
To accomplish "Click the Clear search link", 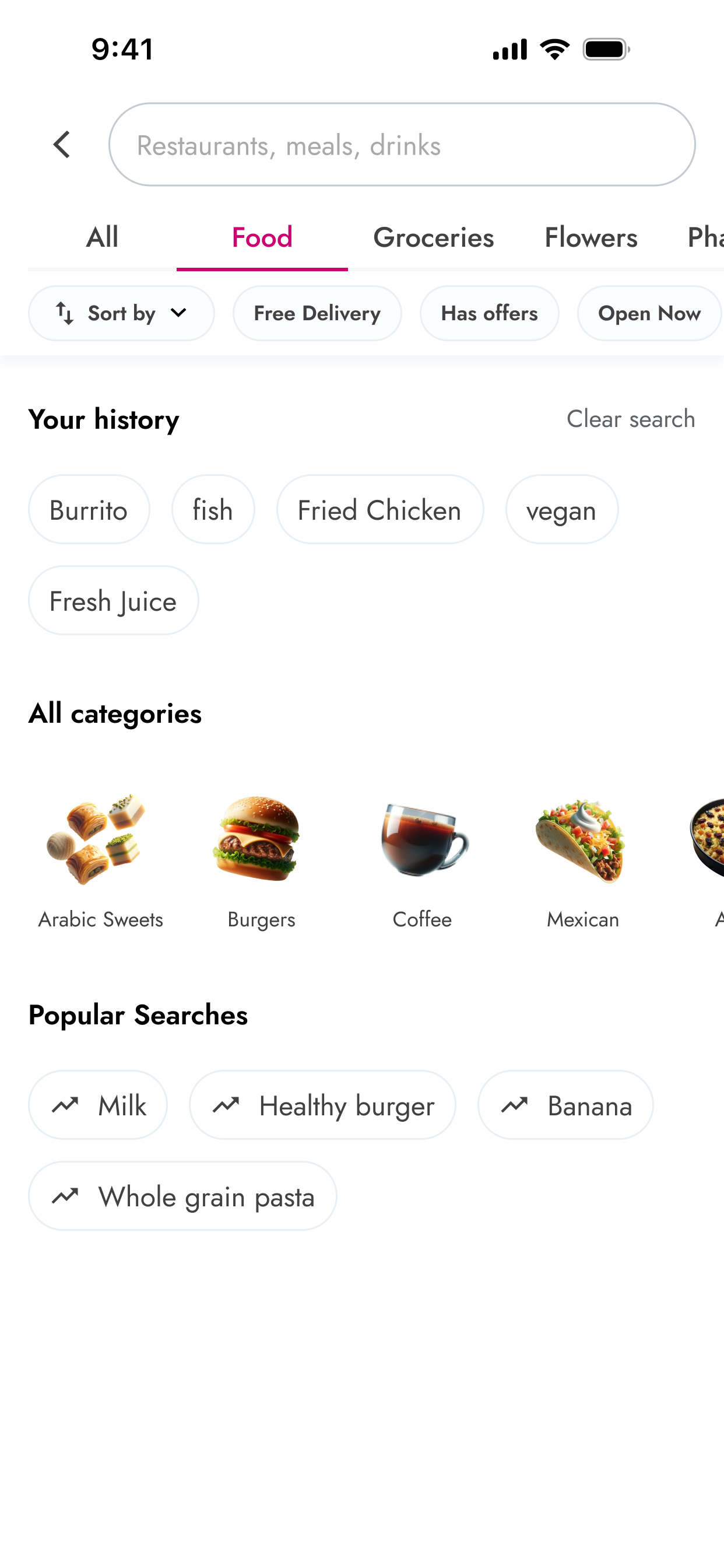I will [x=631, y=419].
